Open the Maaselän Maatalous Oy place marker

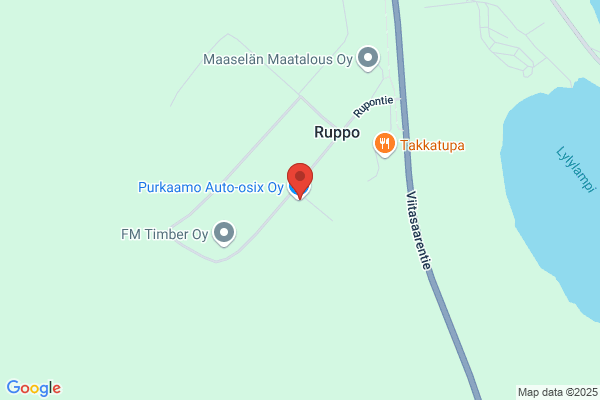(368, 59)
